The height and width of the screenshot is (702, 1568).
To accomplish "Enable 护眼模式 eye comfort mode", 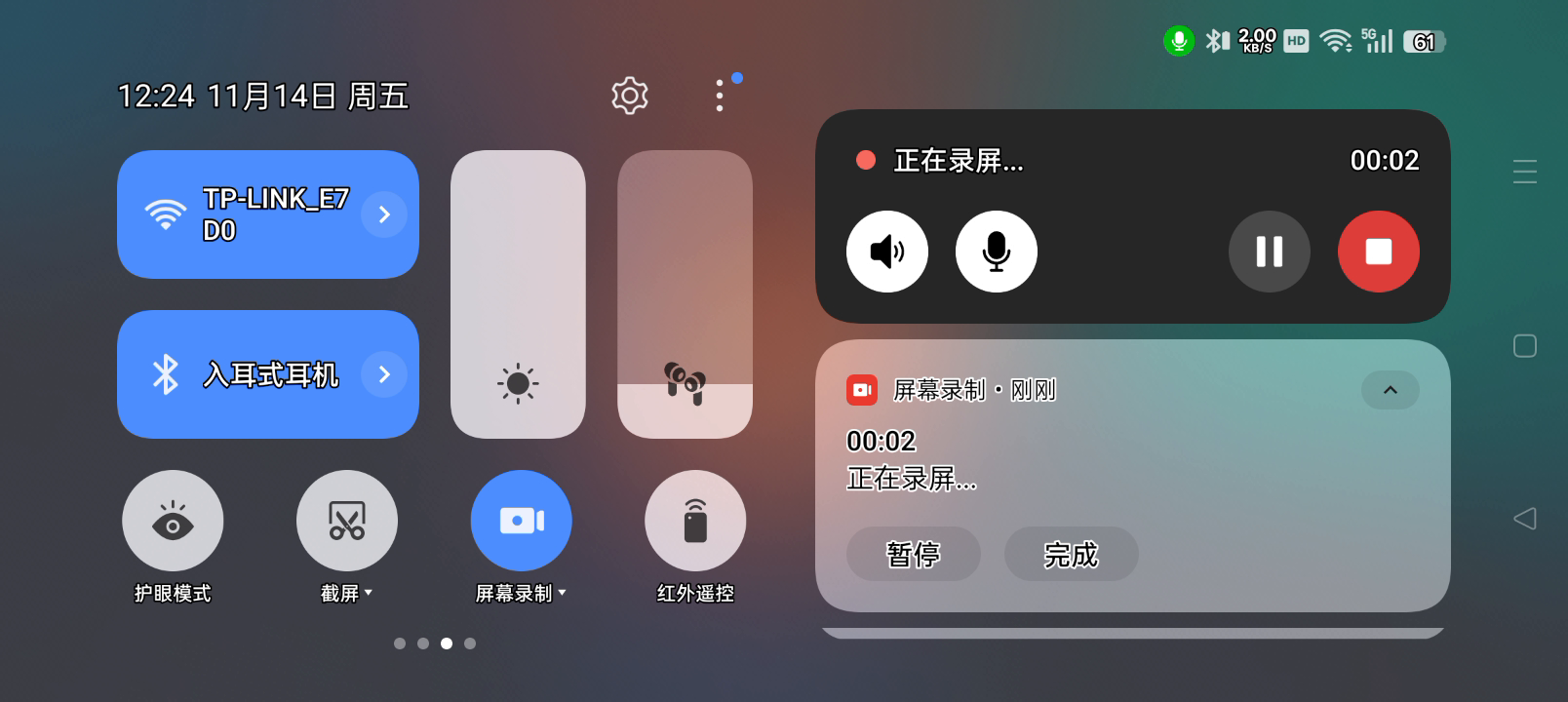I will click(173, 522).
